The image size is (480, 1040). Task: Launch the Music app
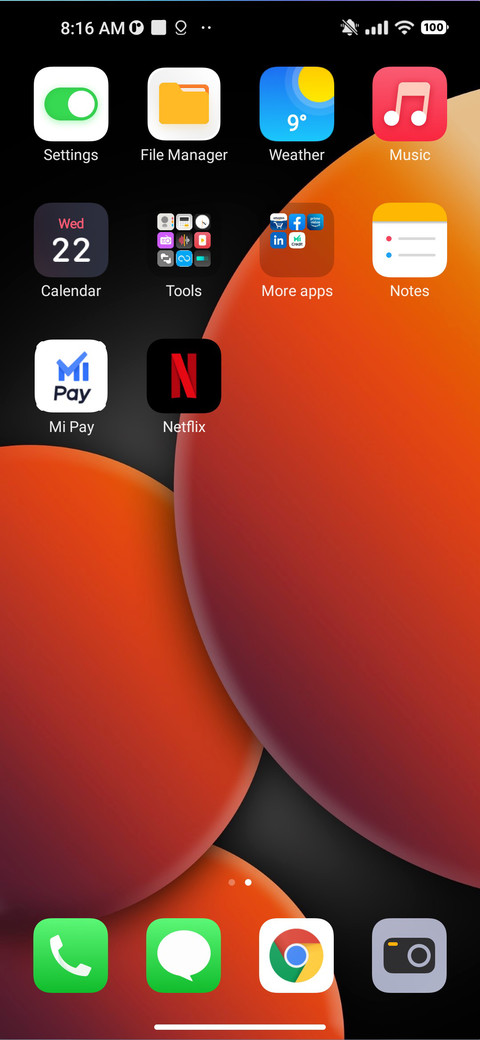409,104
